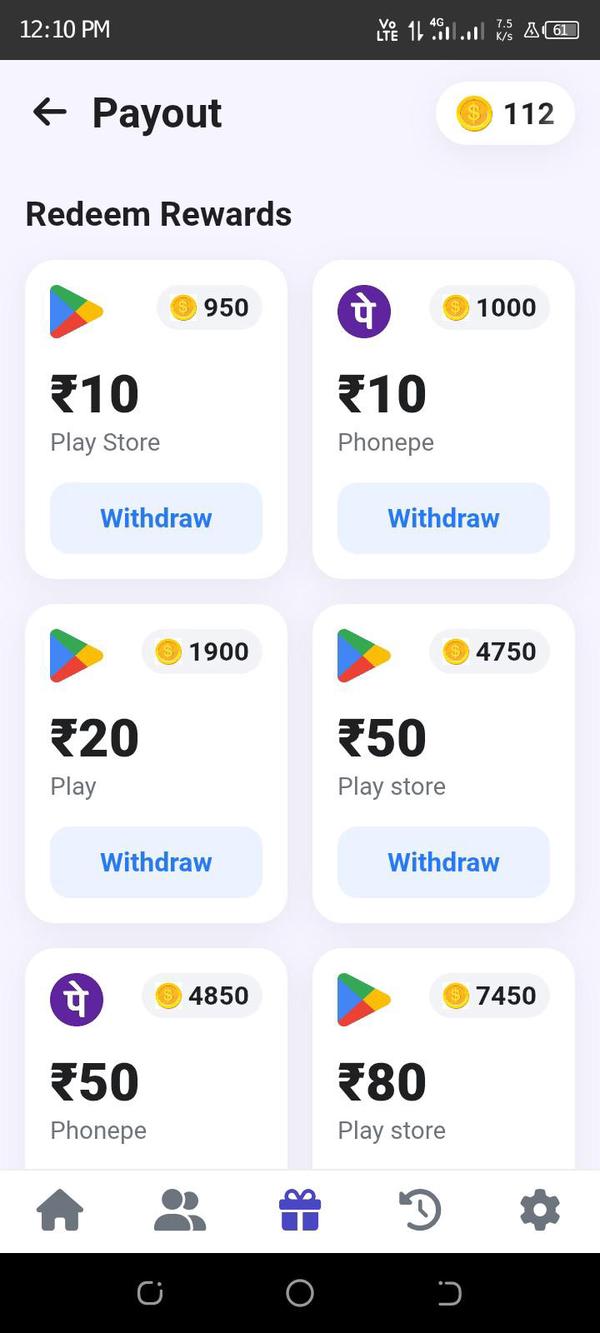Screen dimensions: 600x1333
Task: Withdraw ₹50 Play store for 4750 coins
Action: point(443,862)
